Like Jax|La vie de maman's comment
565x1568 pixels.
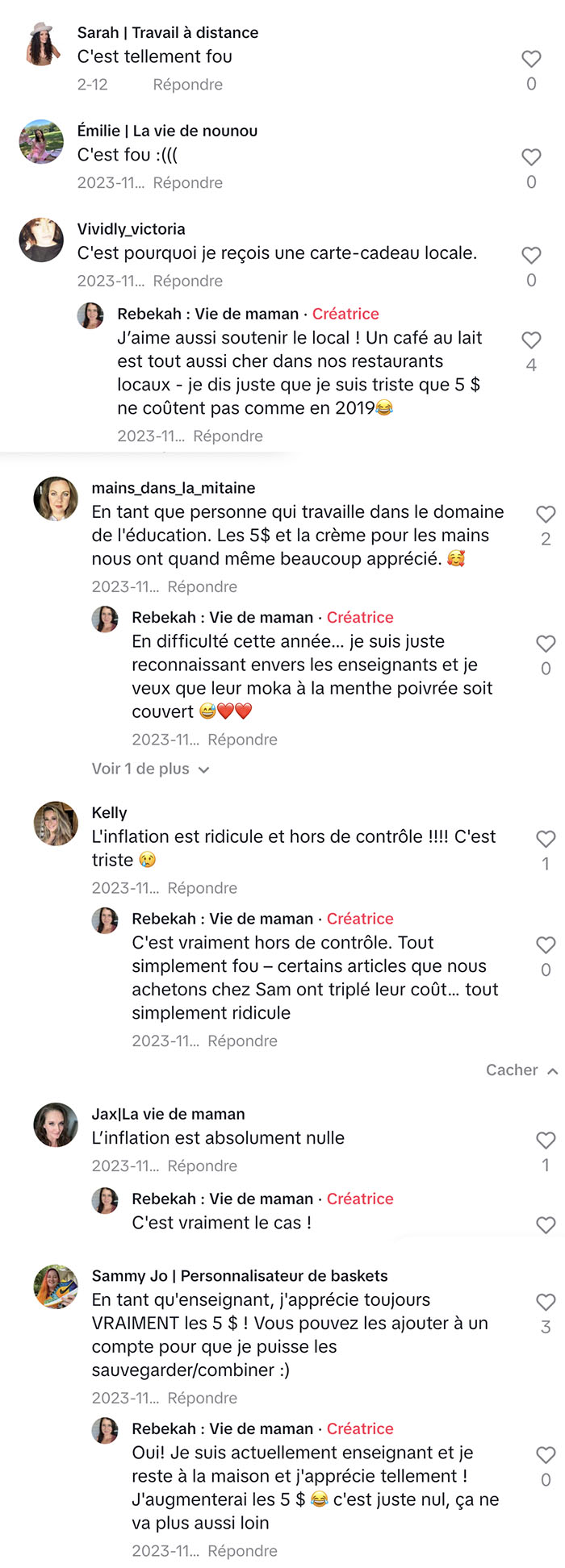(546, 1141)
